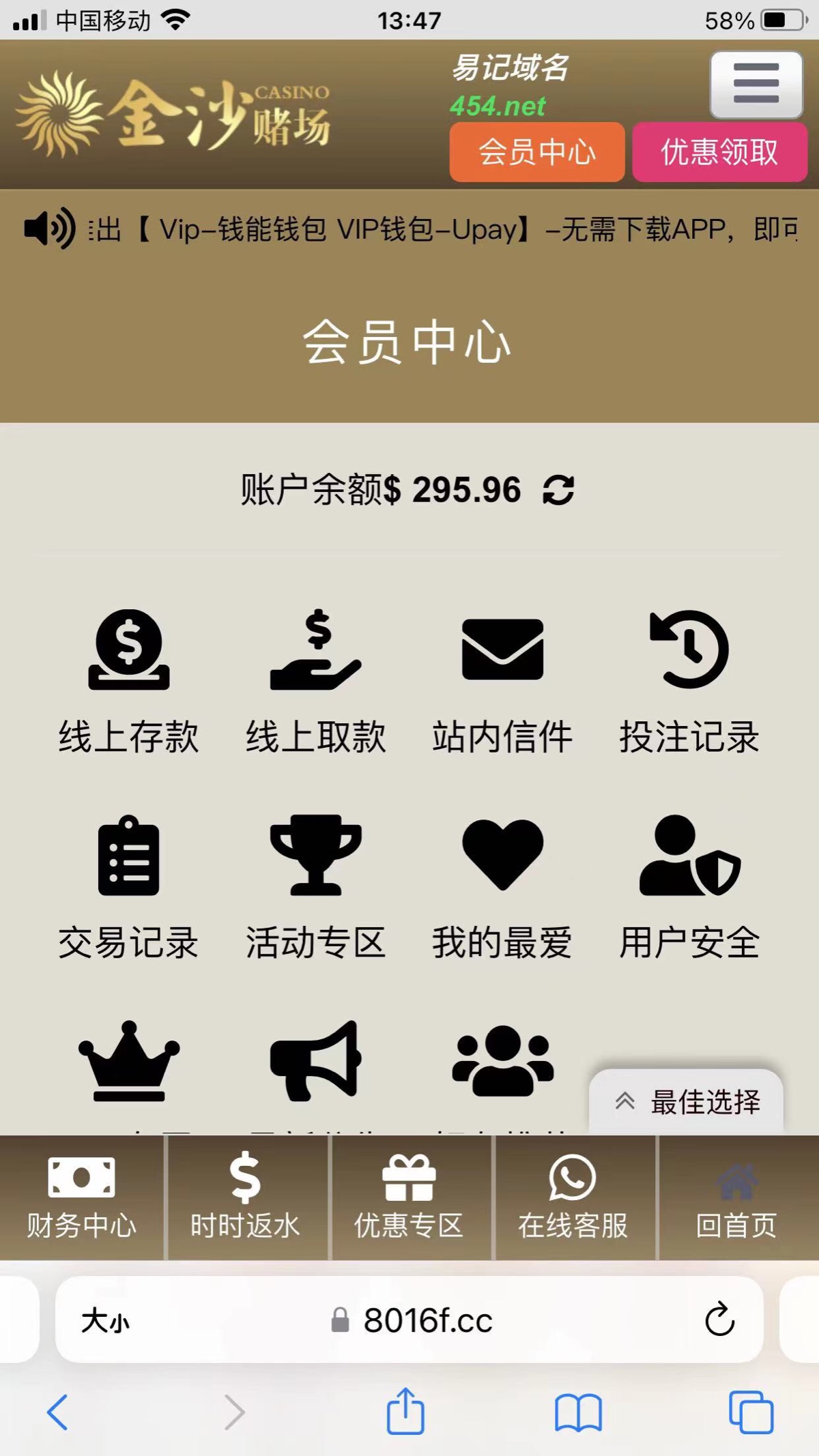Open 交易记录 transaction records
This screenshot has width=819, height=1456.
coord(129,886)
